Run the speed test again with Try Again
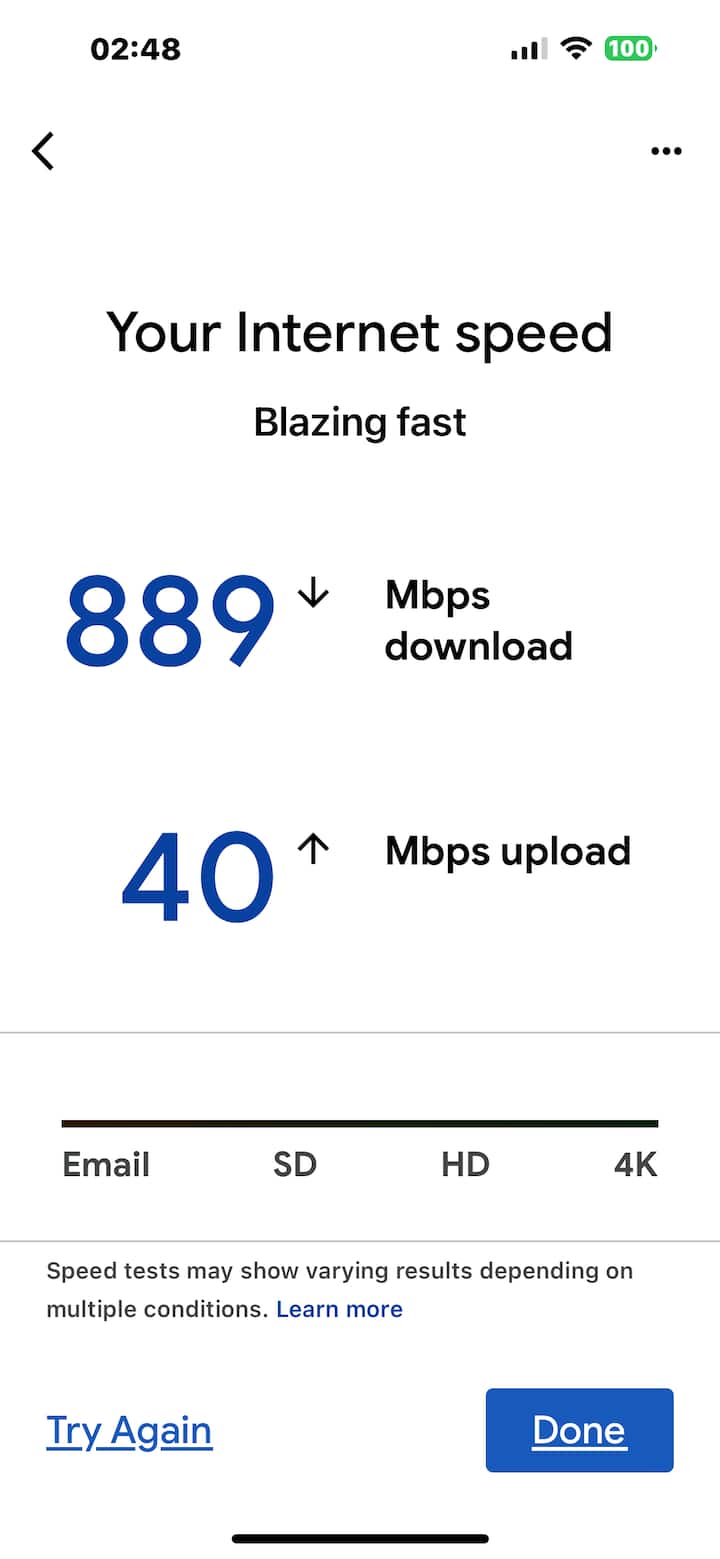Screen dimensions: 720x1559 pyautogui.click(x=129, y=1430)
